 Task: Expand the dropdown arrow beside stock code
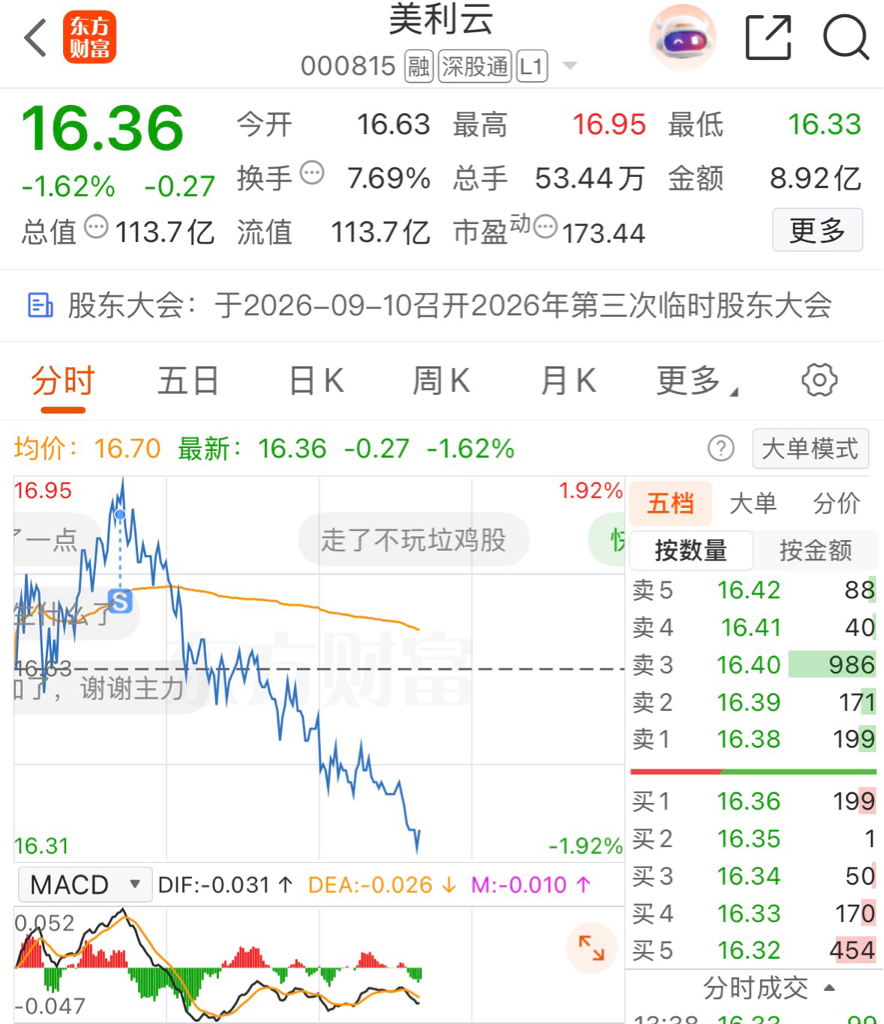pyautogui.click(x=569, y=66)
